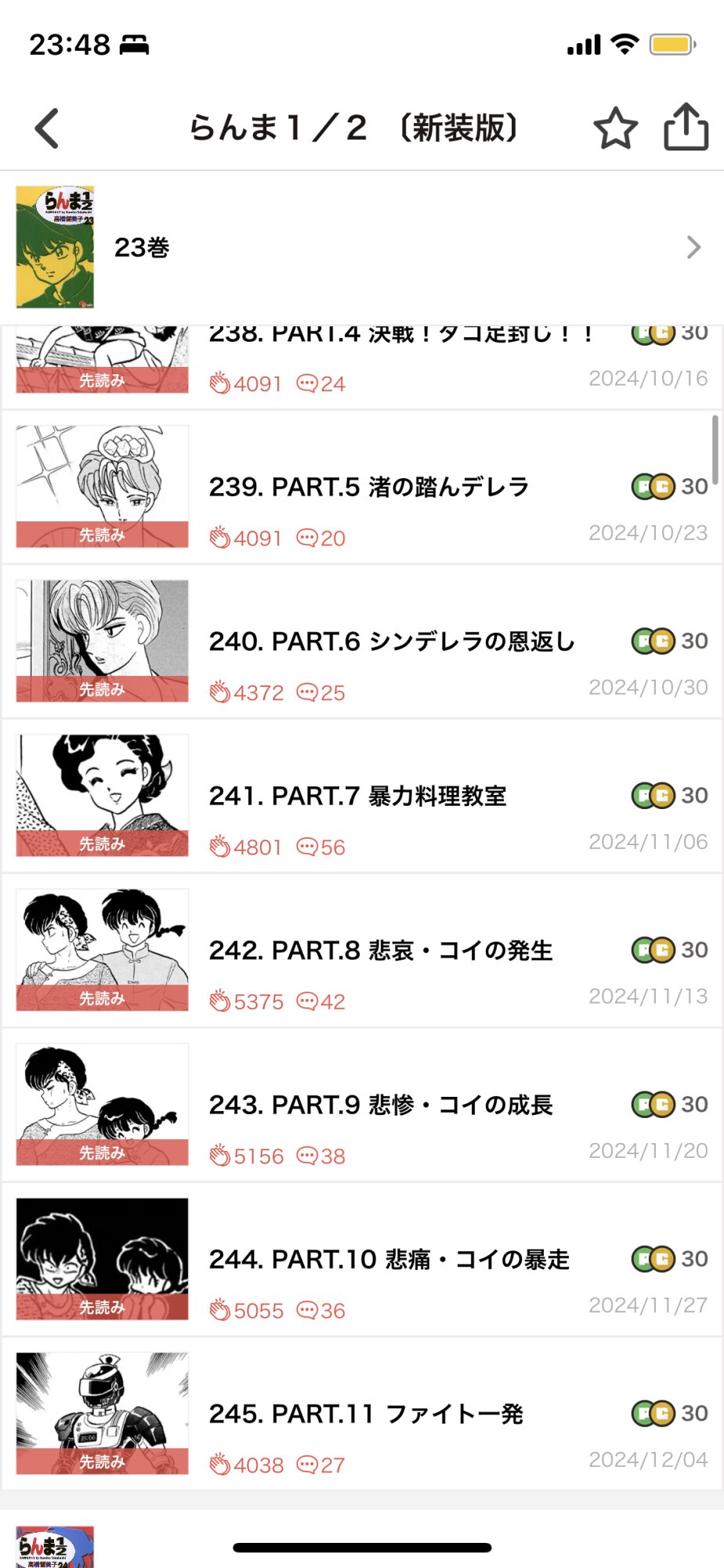
Task: Open episode 245 ファイト一発
Action: point(362,1414)
